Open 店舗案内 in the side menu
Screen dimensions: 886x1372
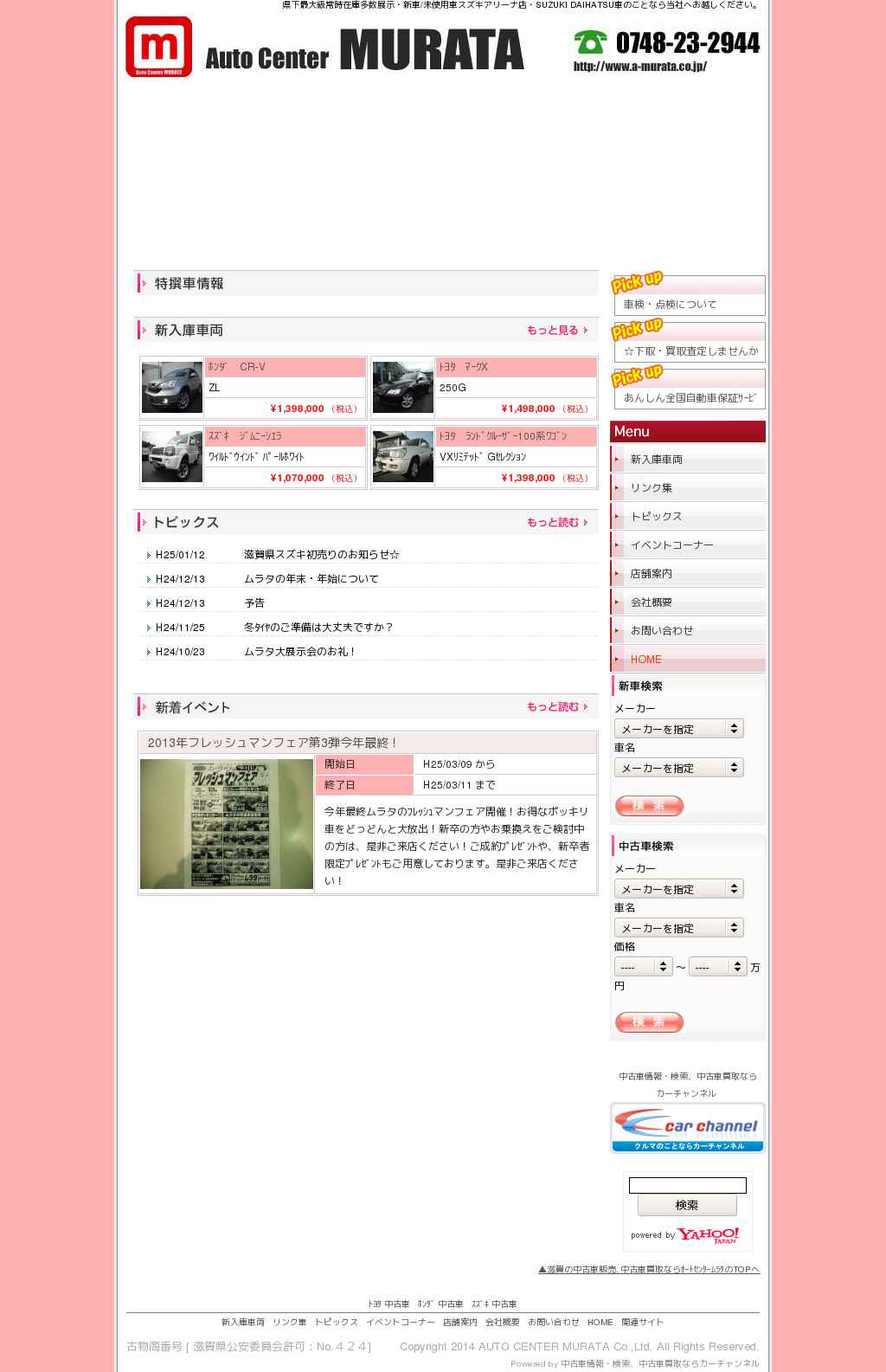651,574
